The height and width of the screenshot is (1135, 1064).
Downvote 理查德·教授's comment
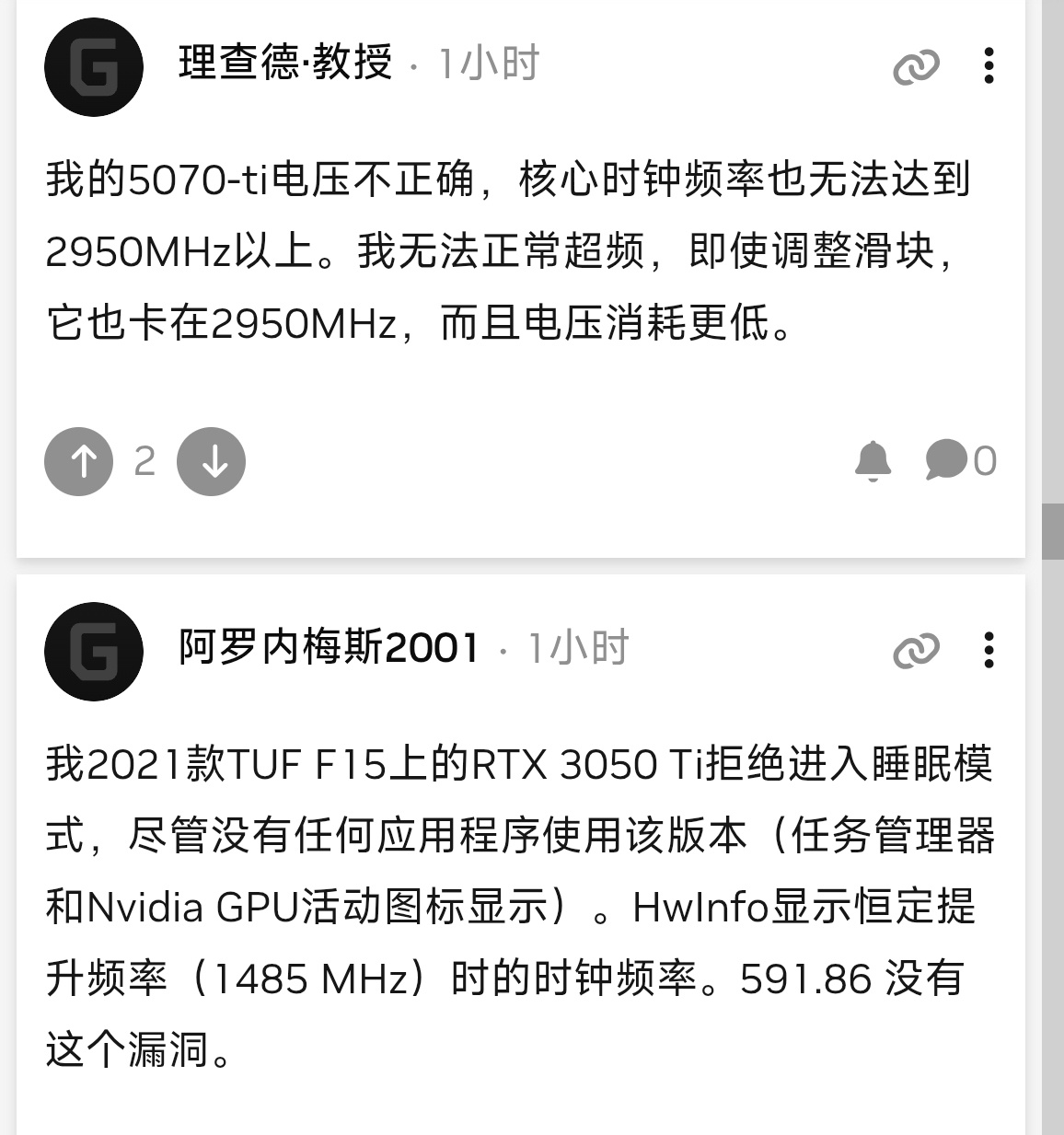[x=212, y=461]
